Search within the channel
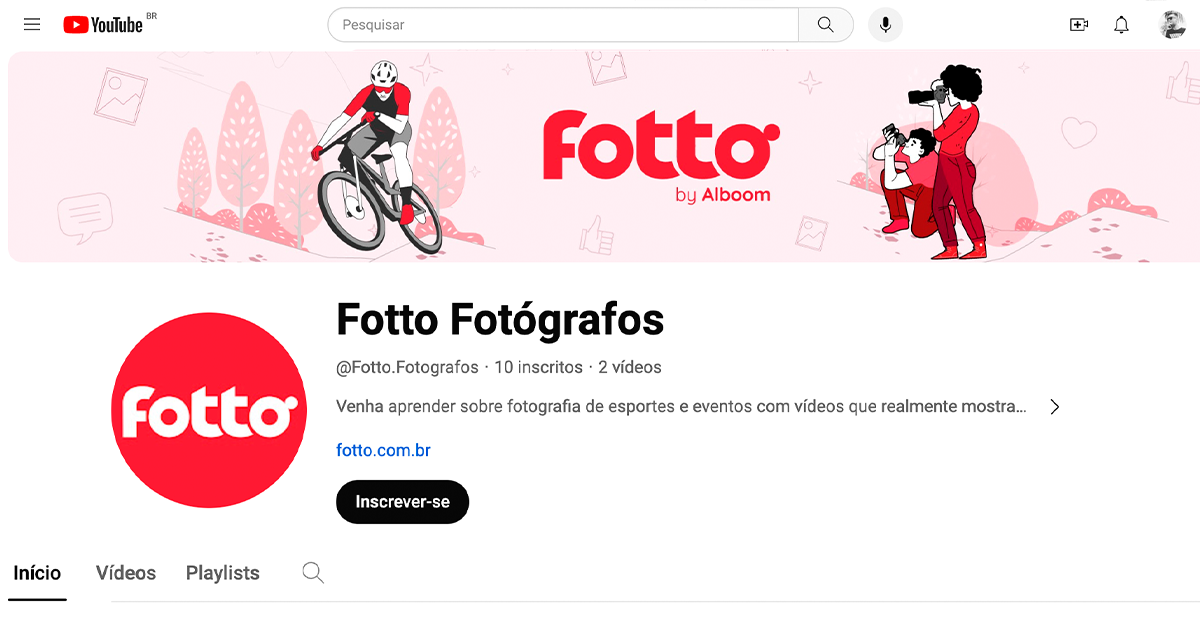1200x628 pixels. 313,573
